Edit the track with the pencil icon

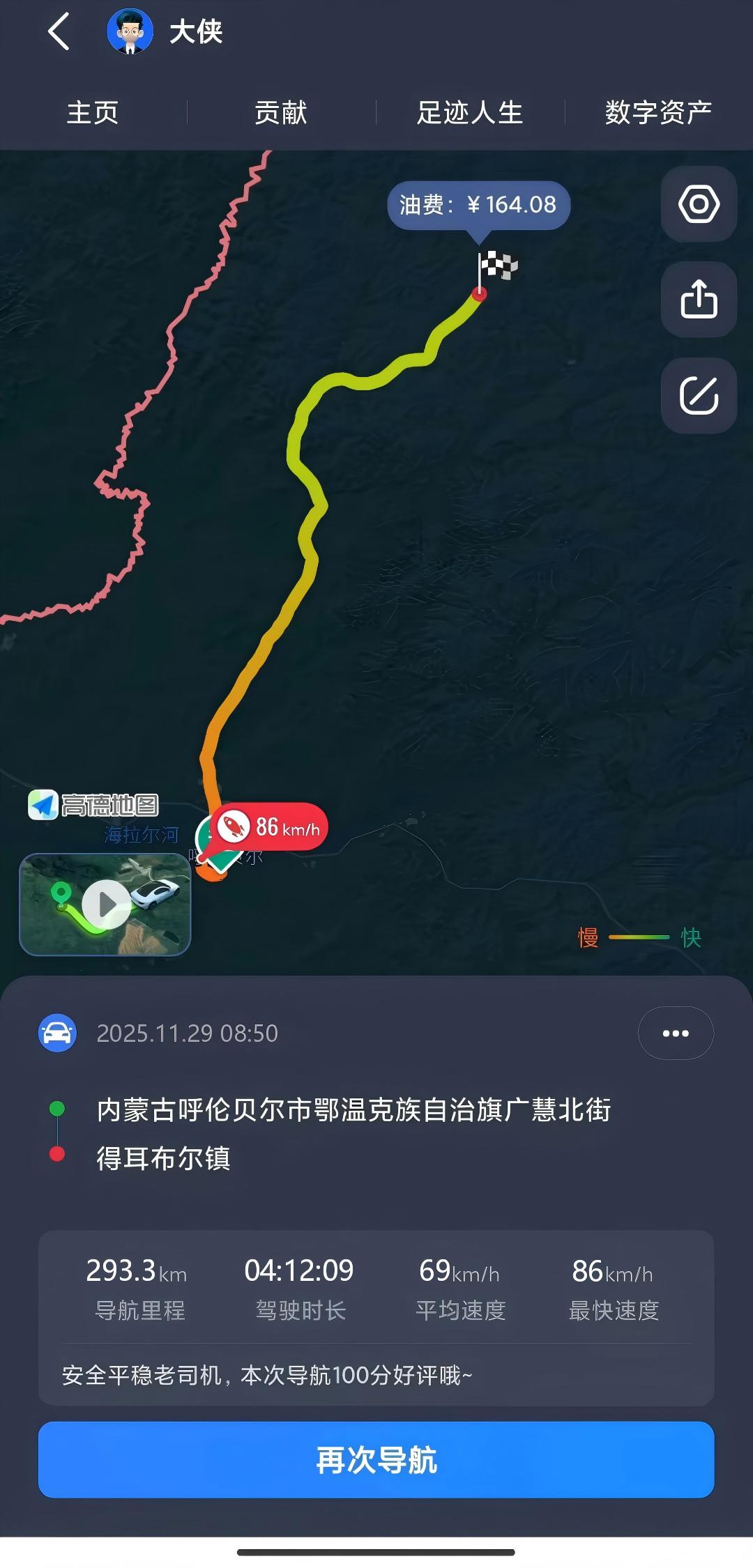(699, 395)
